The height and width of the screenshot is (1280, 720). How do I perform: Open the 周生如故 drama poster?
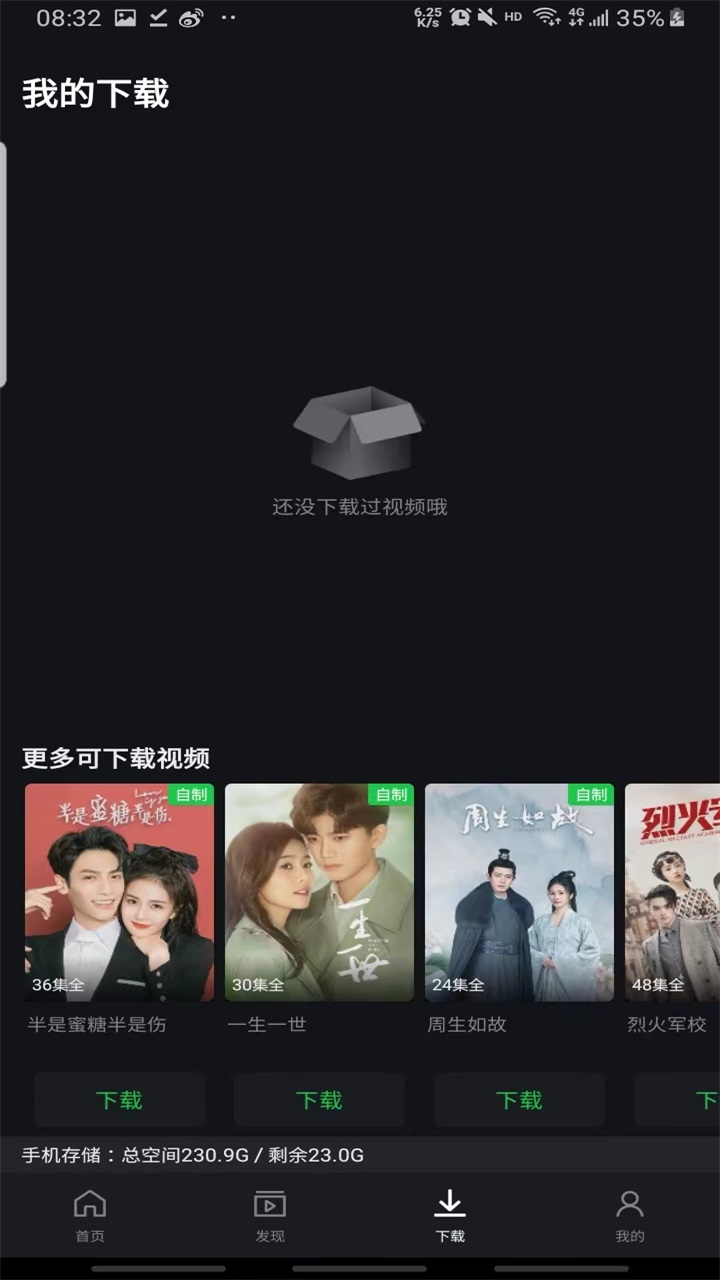pos(519,892)
